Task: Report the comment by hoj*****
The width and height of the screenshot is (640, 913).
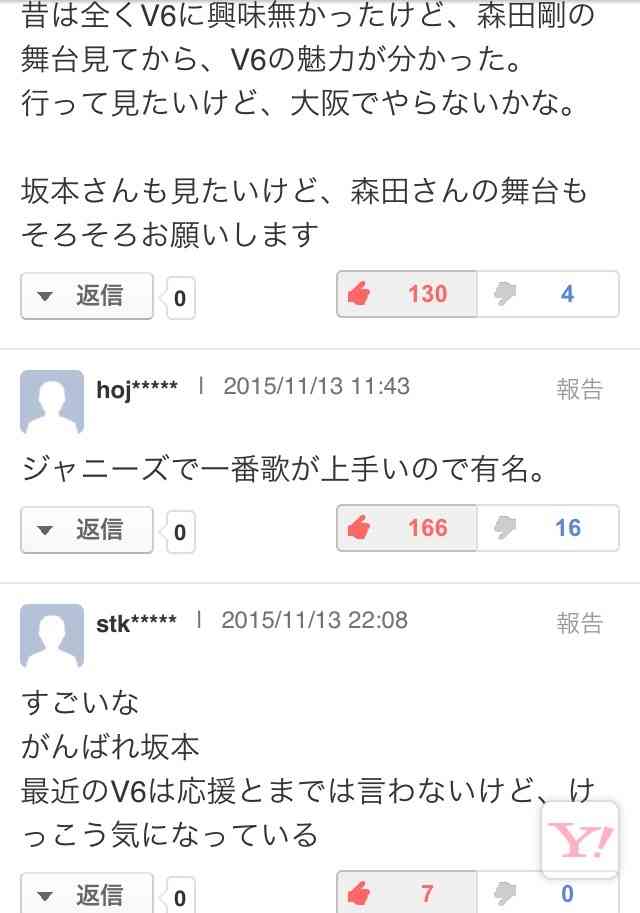Action: tap(579, 389)
